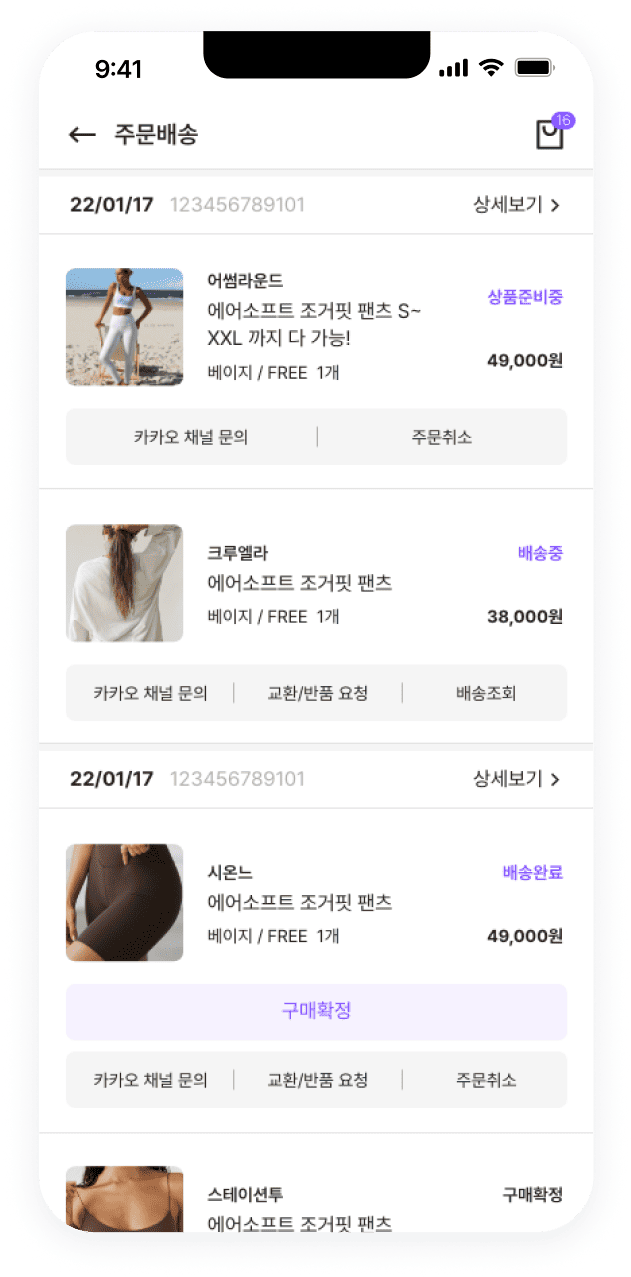Tap 카카오 채널 문의 for 시온느 item
The image size is (631, 1277).
(x=150, y=1080)
